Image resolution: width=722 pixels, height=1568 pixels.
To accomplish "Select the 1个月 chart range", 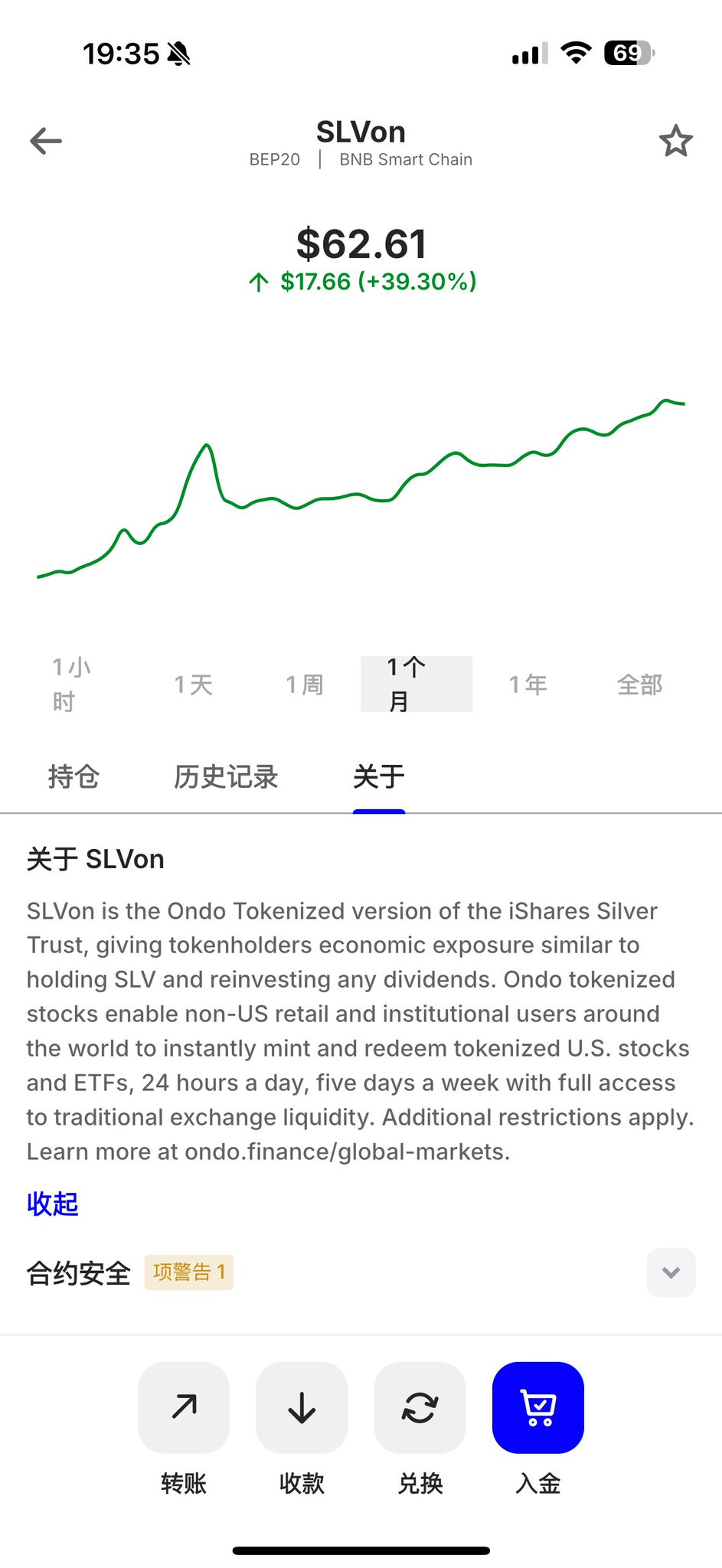I will tap(416, 684).
